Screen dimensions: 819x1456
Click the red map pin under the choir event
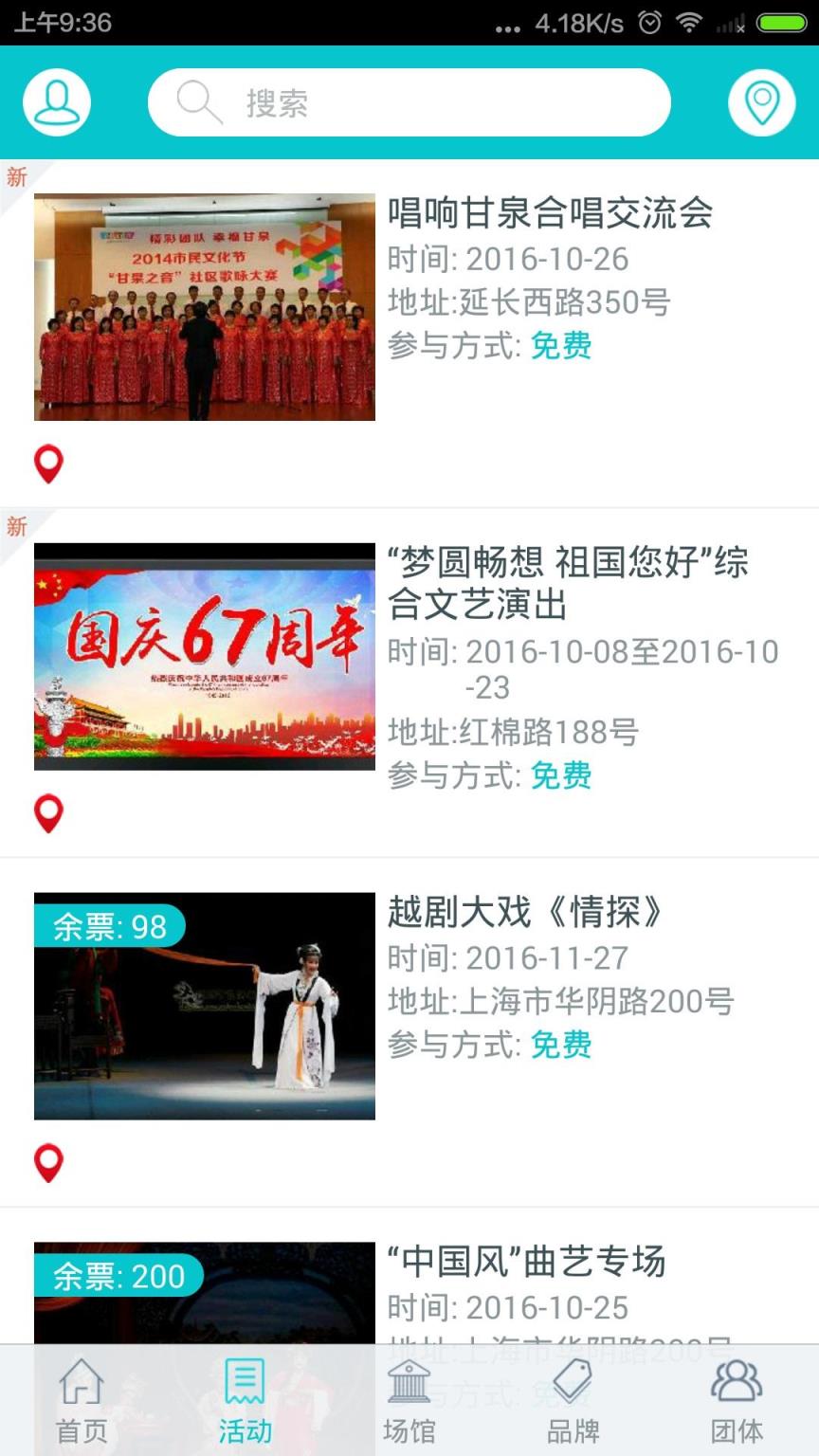[x=48, y=464]
